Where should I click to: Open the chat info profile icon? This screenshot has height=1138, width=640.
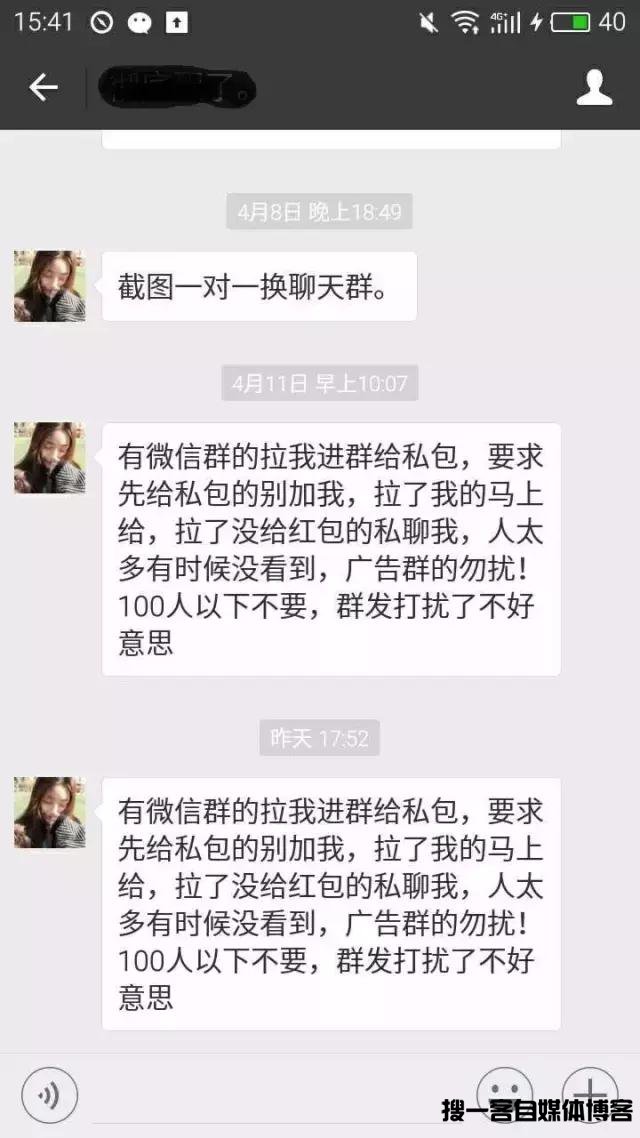tap(594, 88)
